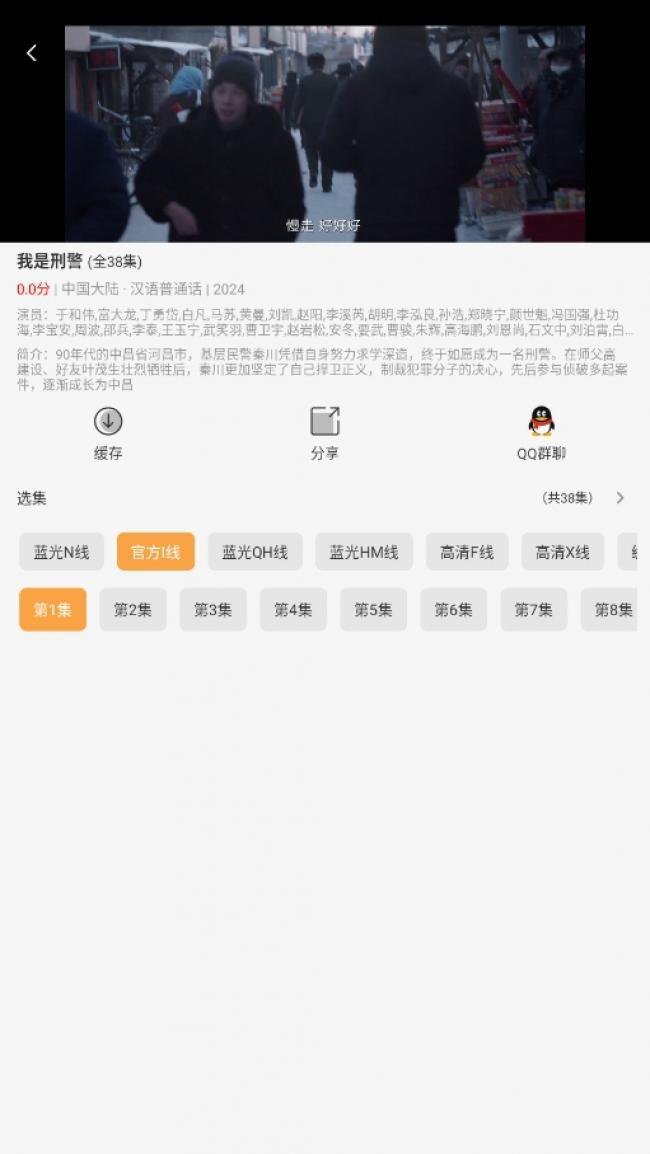Screen dimensions: 650x1154
Task: Tap the video player area
Action: (x=325, y=135)
